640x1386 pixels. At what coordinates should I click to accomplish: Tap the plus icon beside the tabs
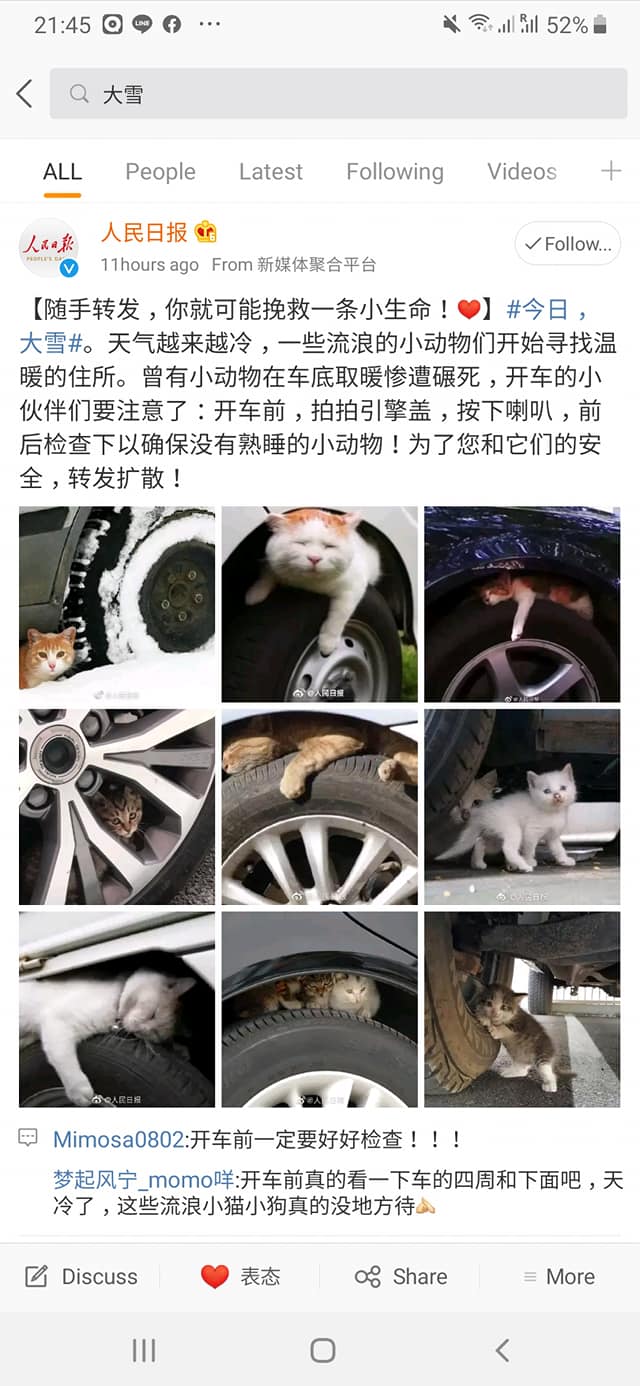coord(610,171)
